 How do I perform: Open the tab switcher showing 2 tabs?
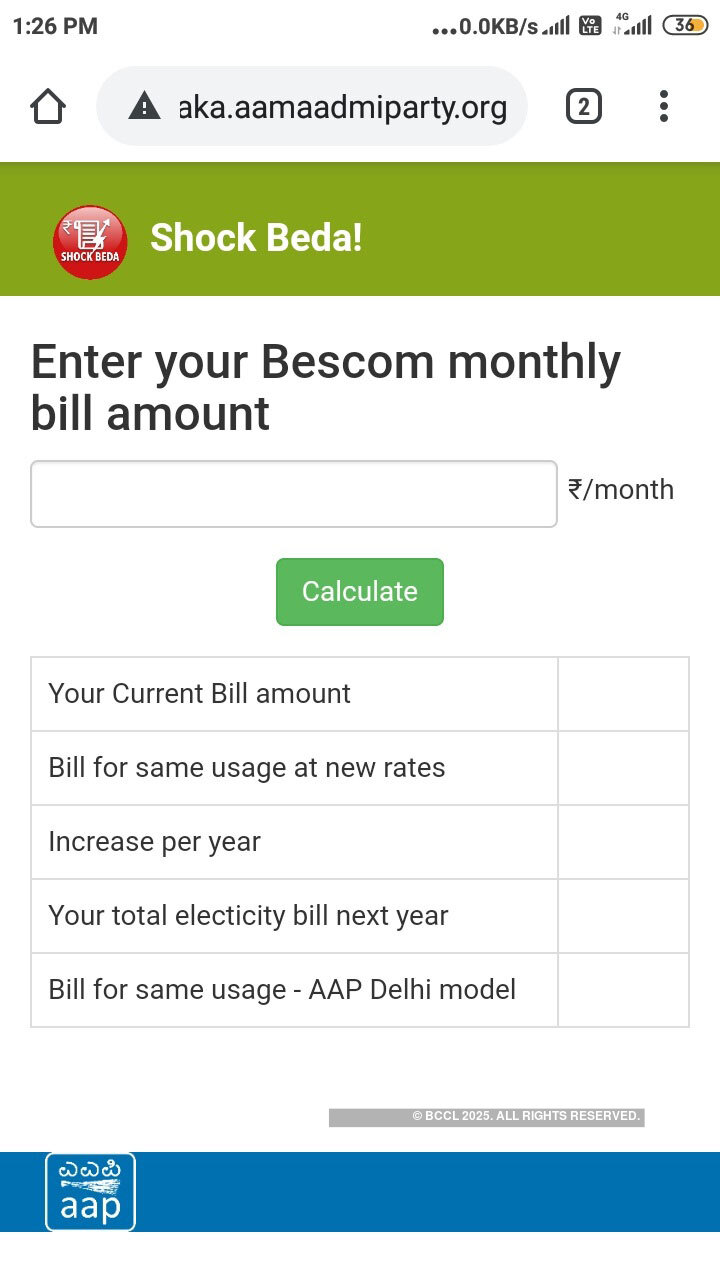(x=584, y=106)
